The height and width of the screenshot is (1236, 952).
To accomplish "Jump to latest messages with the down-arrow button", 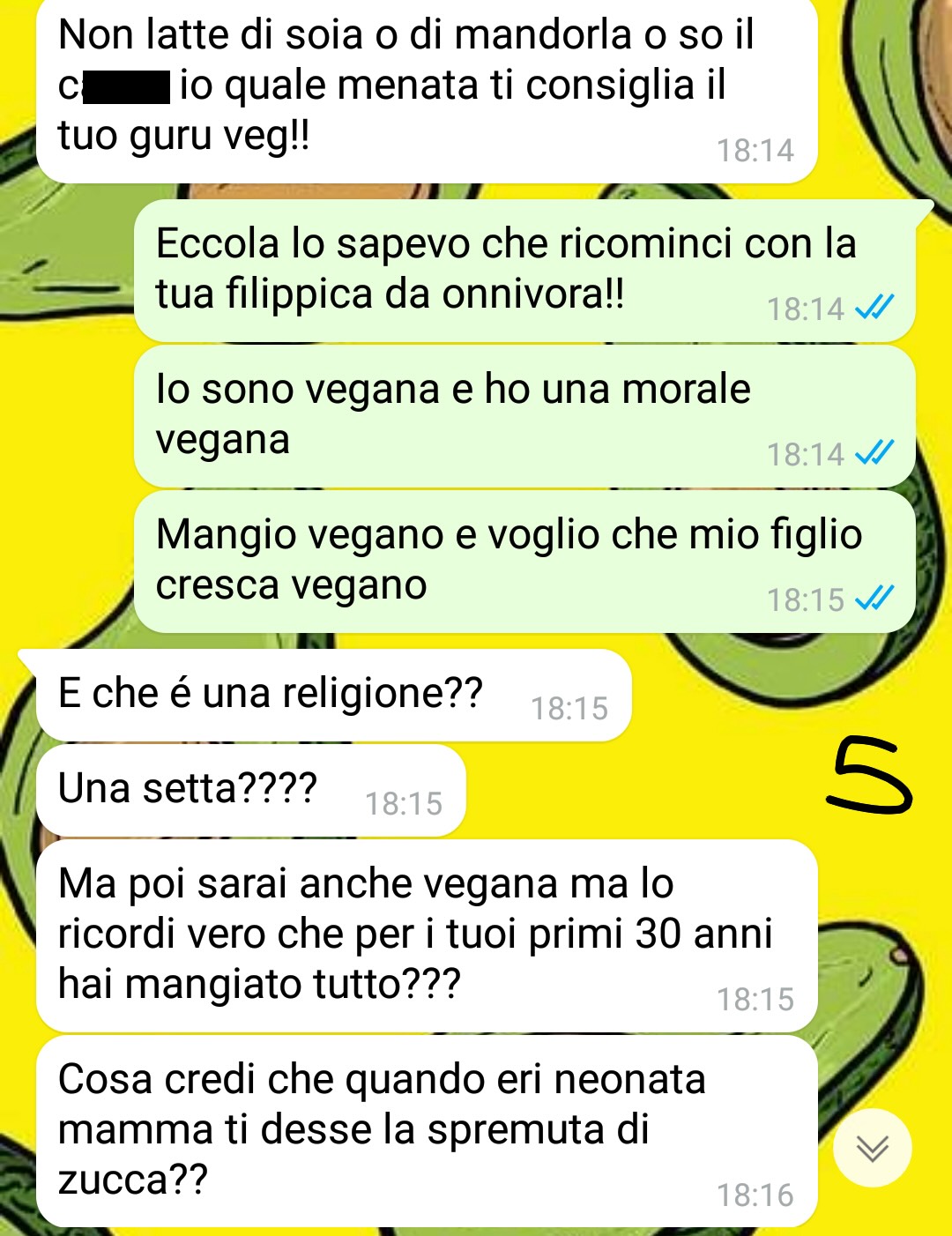I will 872,1148.
